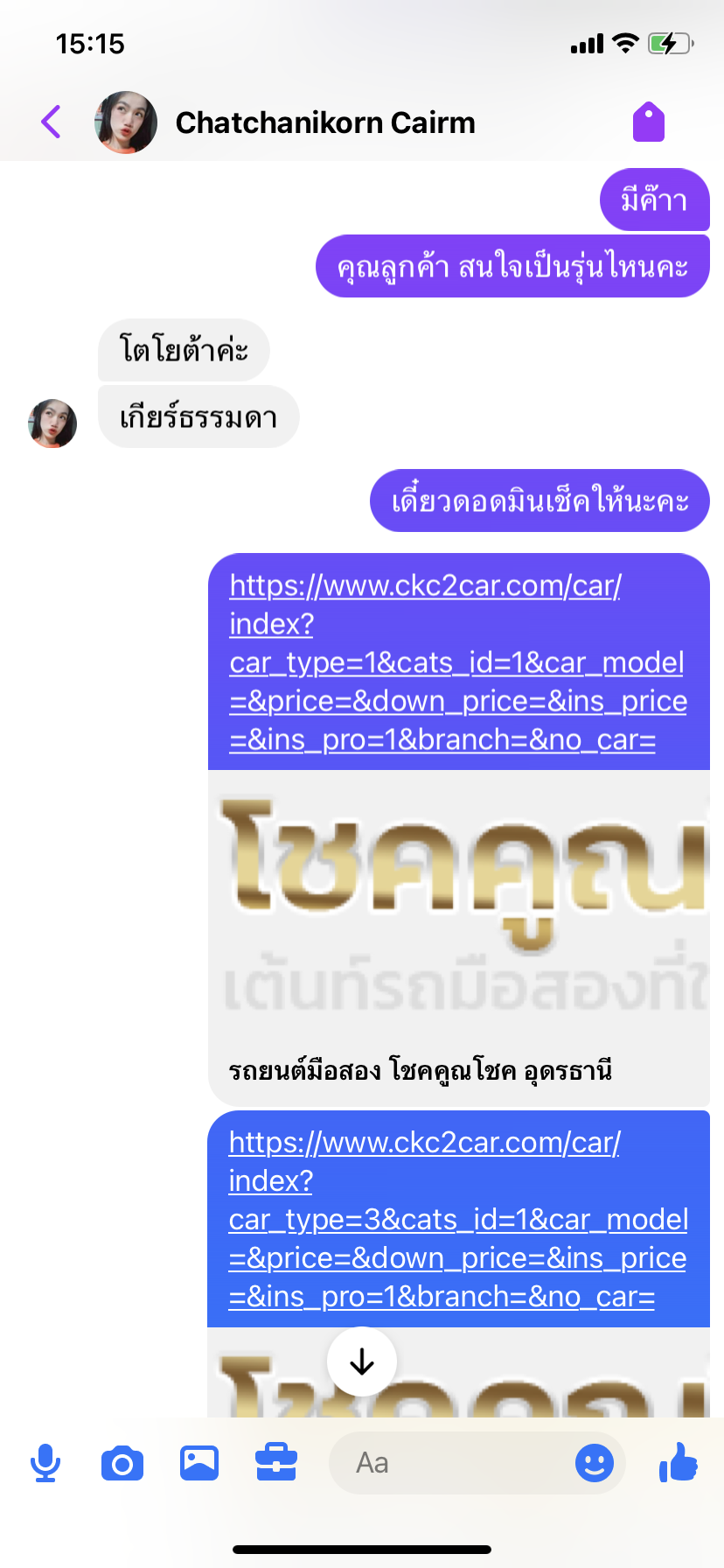Record a voice message with the microphone
The image size is (724, 1568).
(45, 1463)
